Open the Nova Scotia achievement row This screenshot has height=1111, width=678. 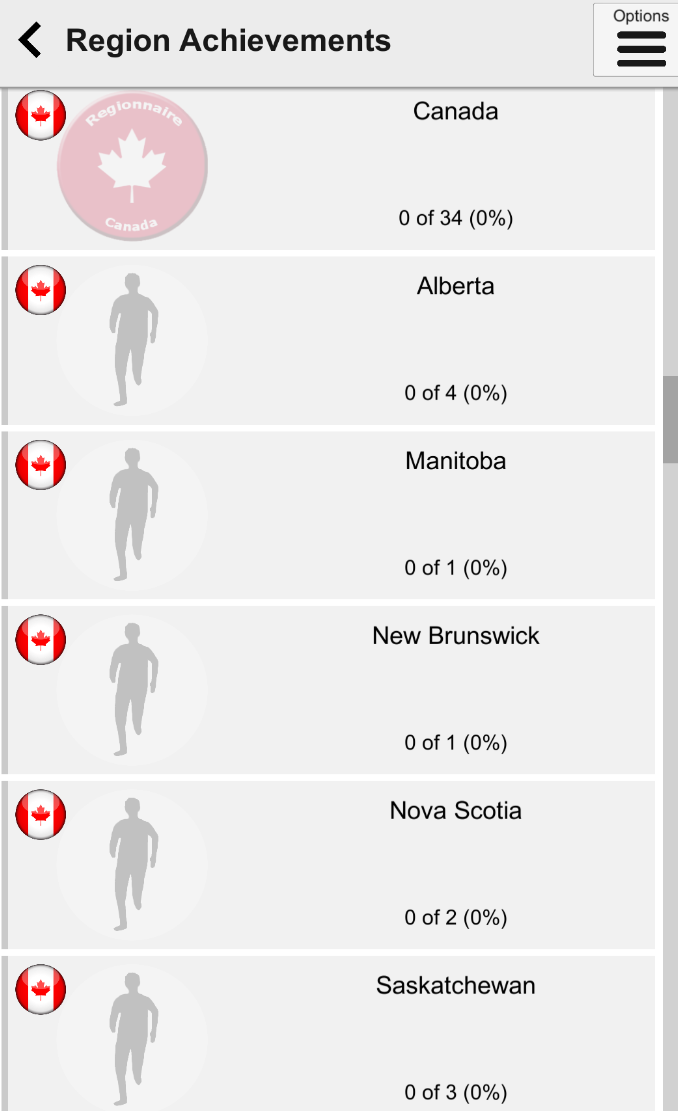coord(329,865)
